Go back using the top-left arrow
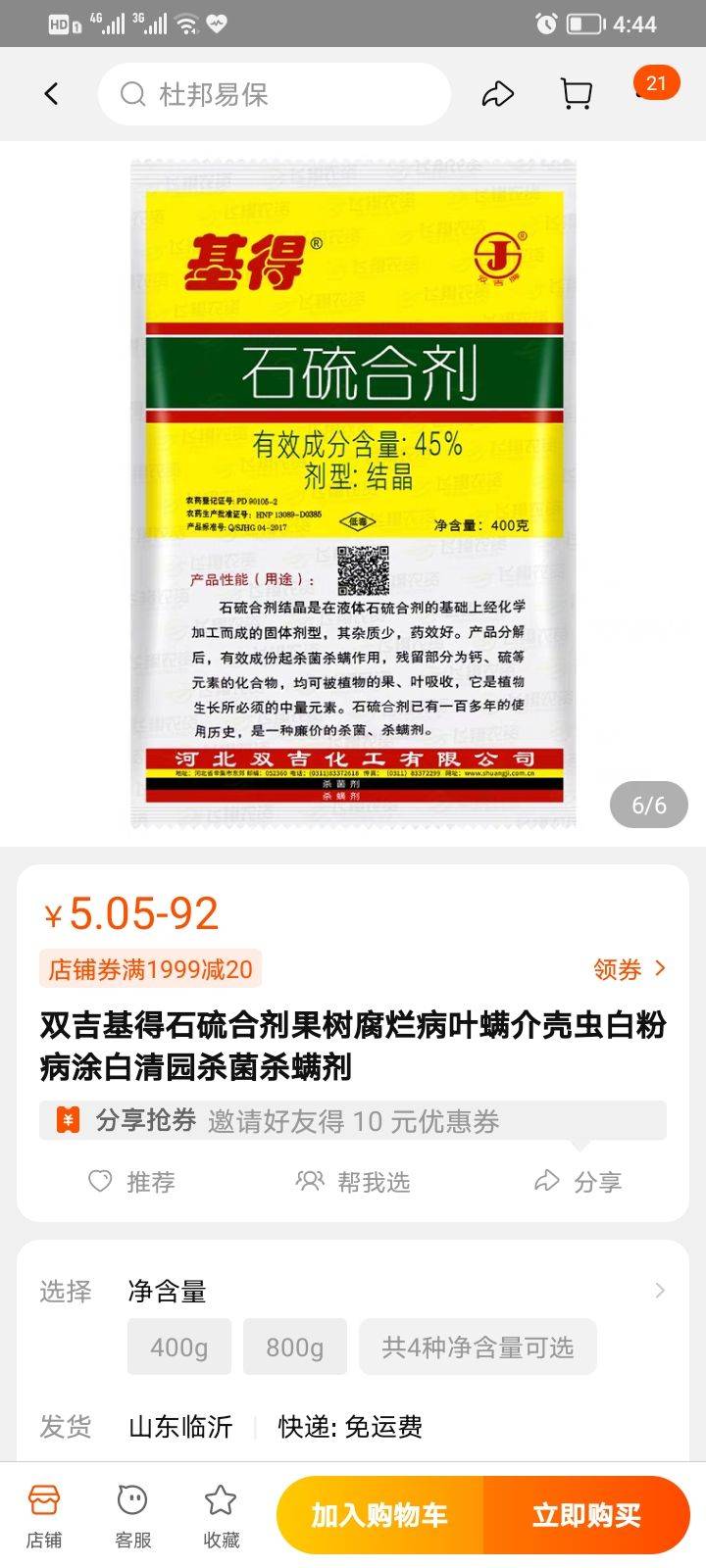 [x=52, y=94]
